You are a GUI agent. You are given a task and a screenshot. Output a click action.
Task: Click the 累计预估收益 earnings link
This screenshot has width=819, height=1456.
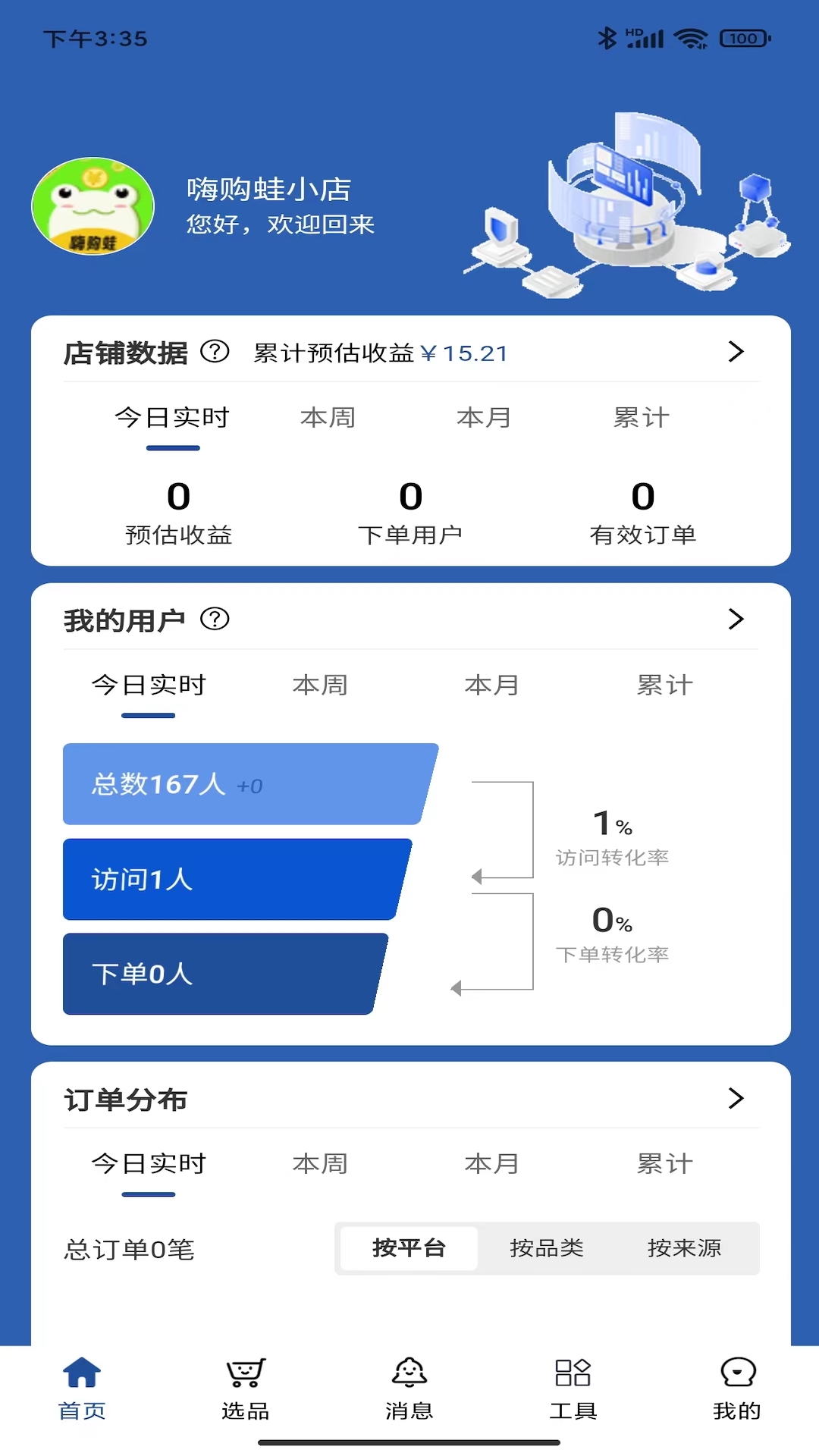379,351
